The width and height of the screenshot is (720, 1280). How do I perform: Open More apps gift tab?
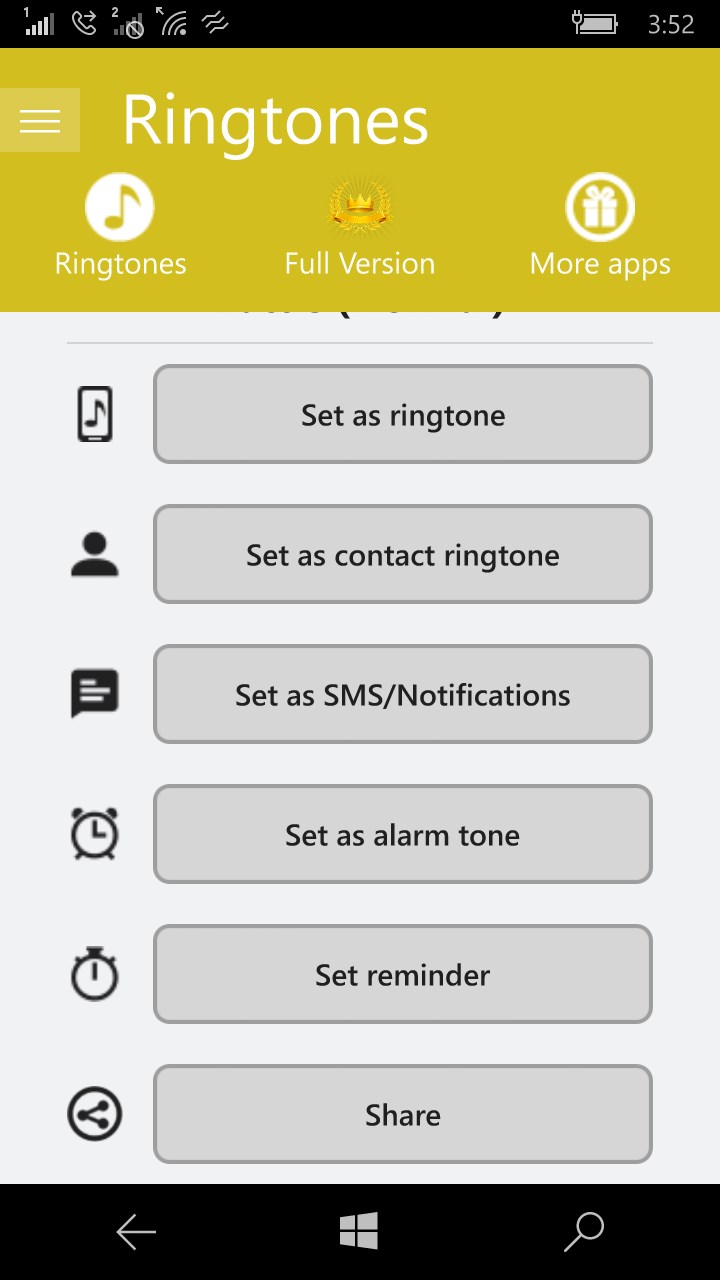pos(600,226)
